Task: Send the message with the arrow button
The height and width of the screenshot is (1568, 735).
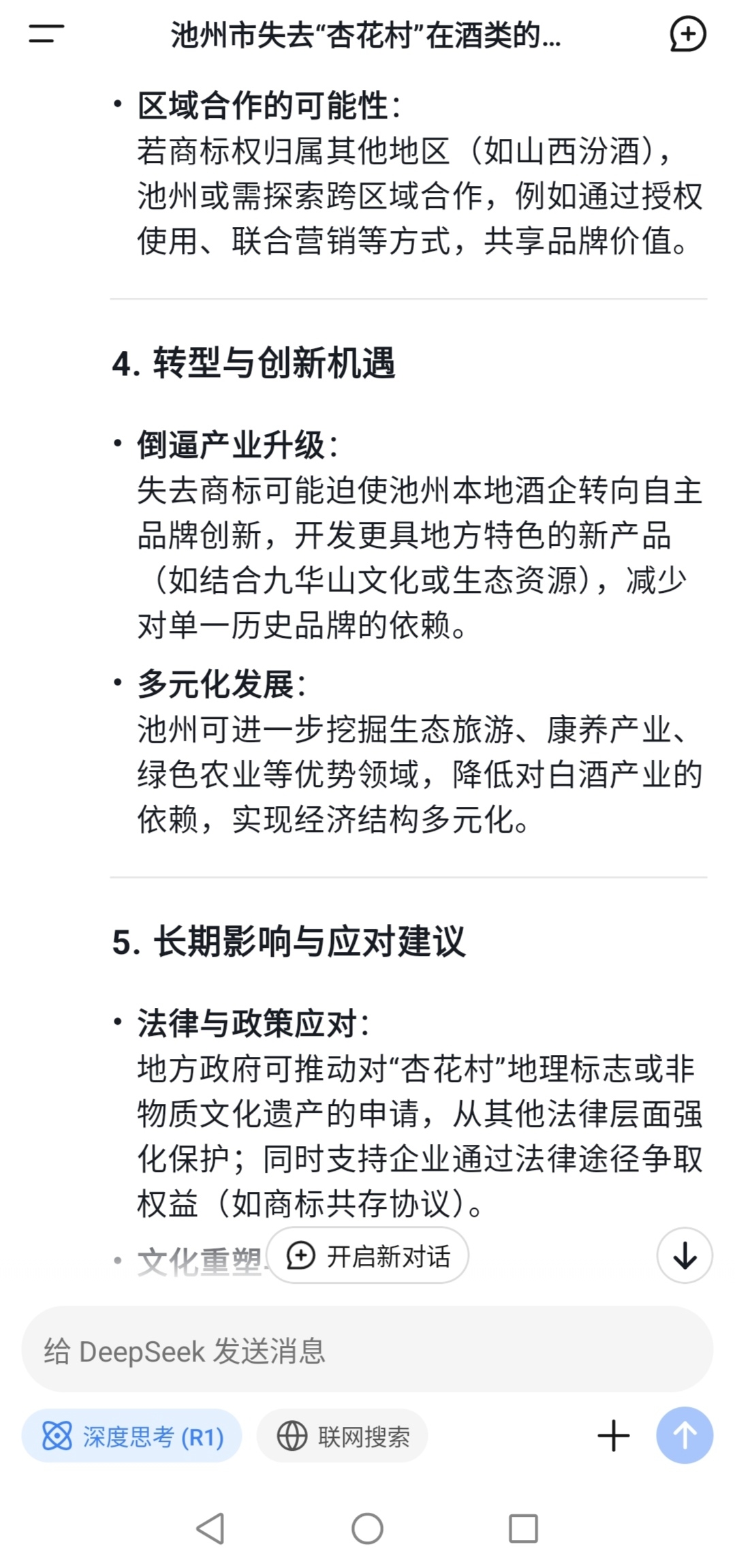Action: [685, 1436]
